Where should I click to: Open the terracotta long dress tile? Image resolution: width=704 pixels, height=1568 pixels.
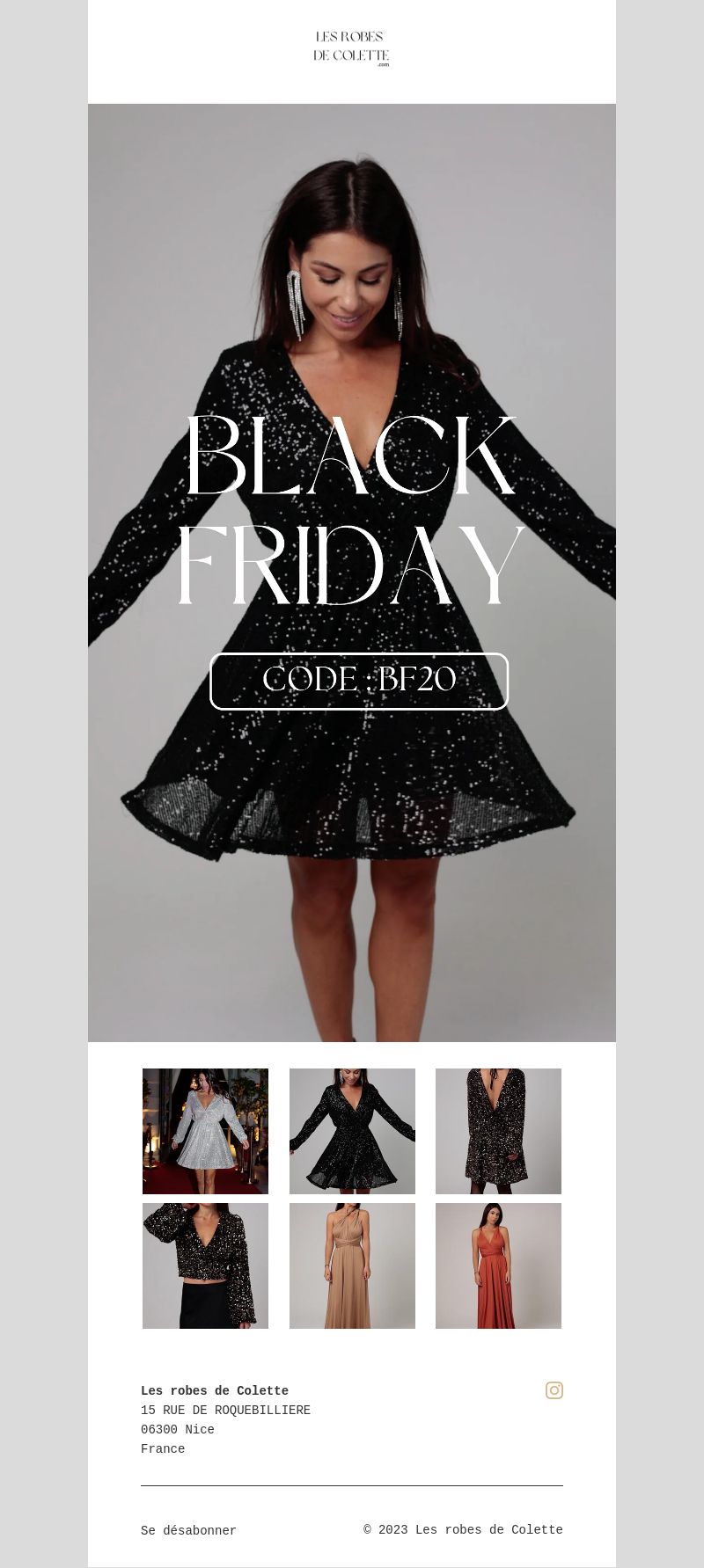pyautogui.click(x=498, y=1265)
